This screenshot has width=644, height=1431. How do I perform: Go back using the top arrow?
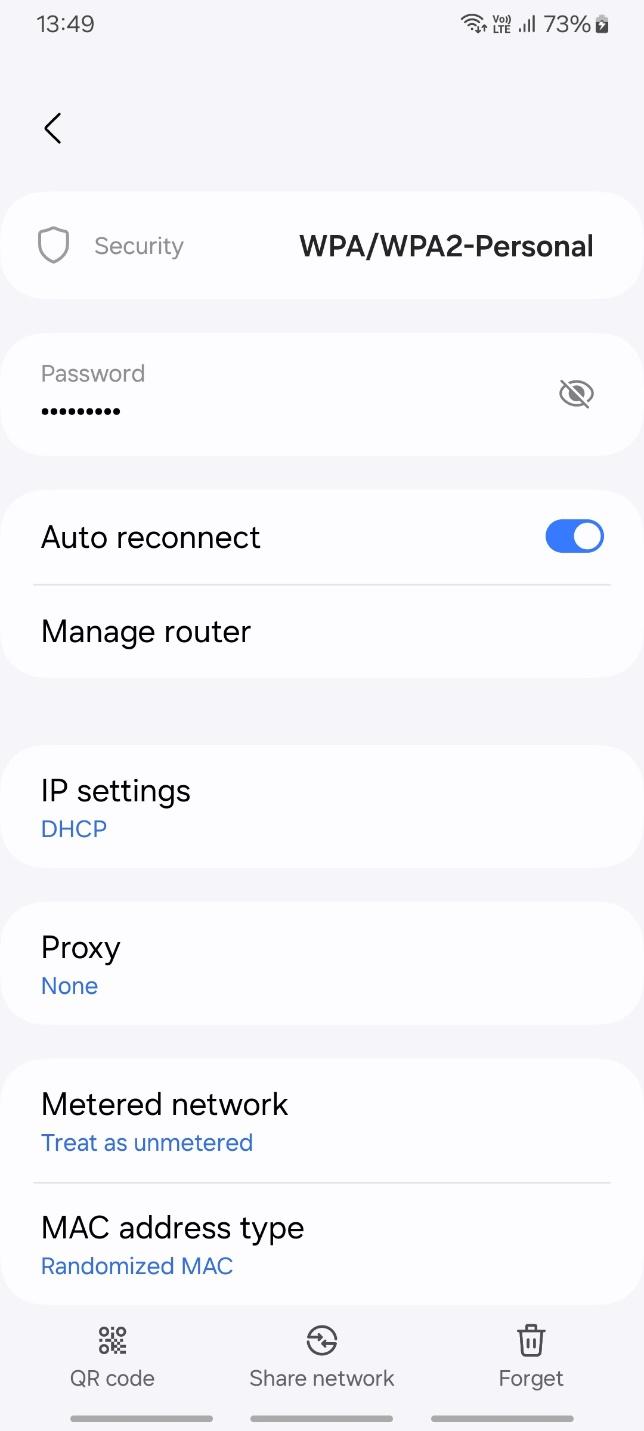[x=53, y=128]
